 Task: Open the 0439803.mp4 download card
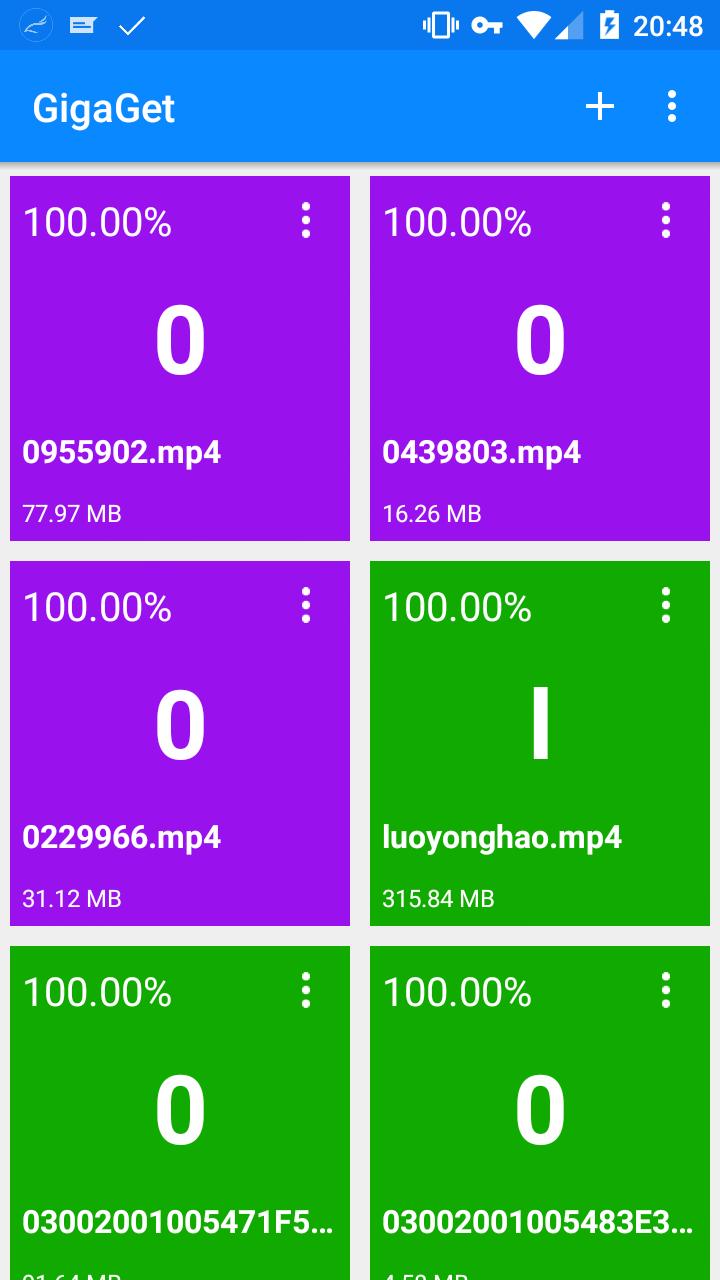pos(540,358)
